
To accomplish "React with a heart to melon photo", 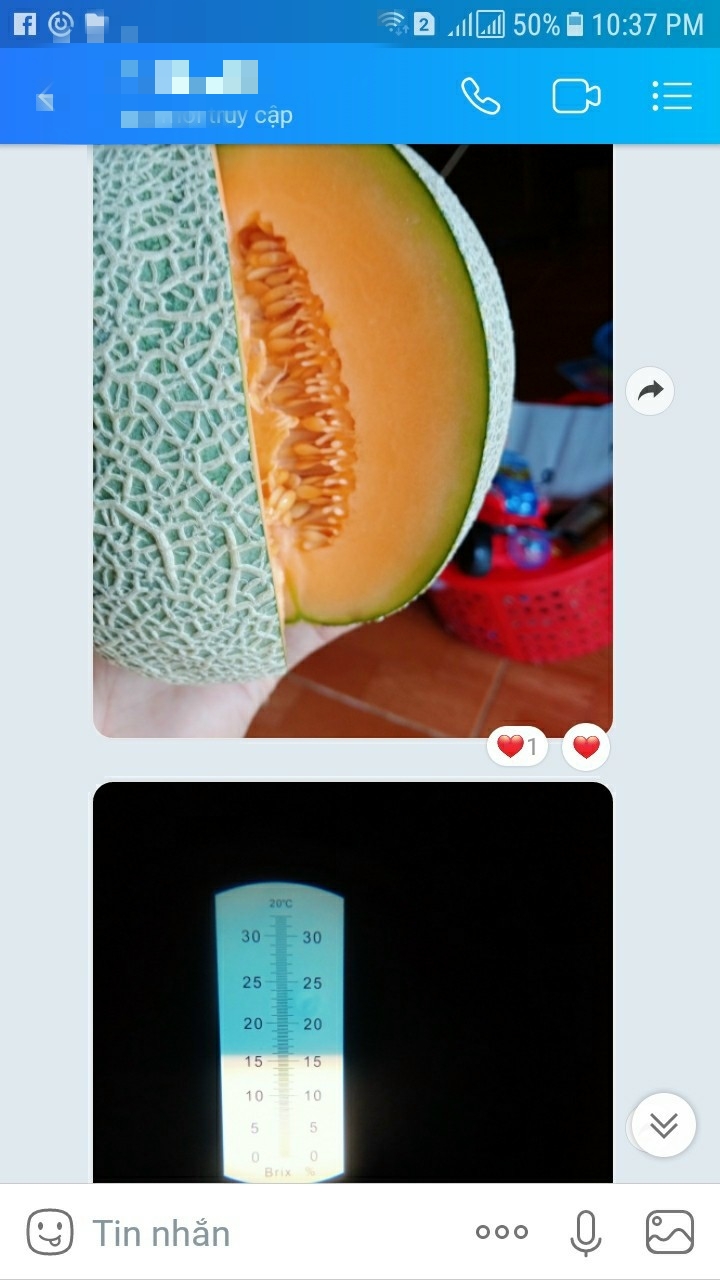I will coord(586,747).
